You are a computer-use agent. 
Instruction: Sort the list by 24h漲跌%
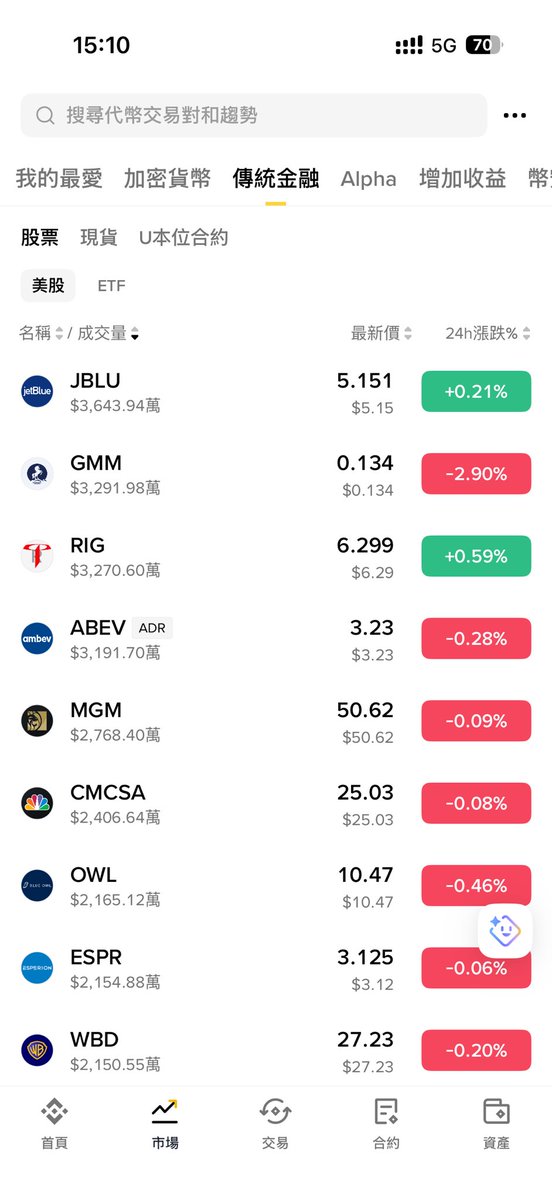pyautogui.click(x=488, y=333)
